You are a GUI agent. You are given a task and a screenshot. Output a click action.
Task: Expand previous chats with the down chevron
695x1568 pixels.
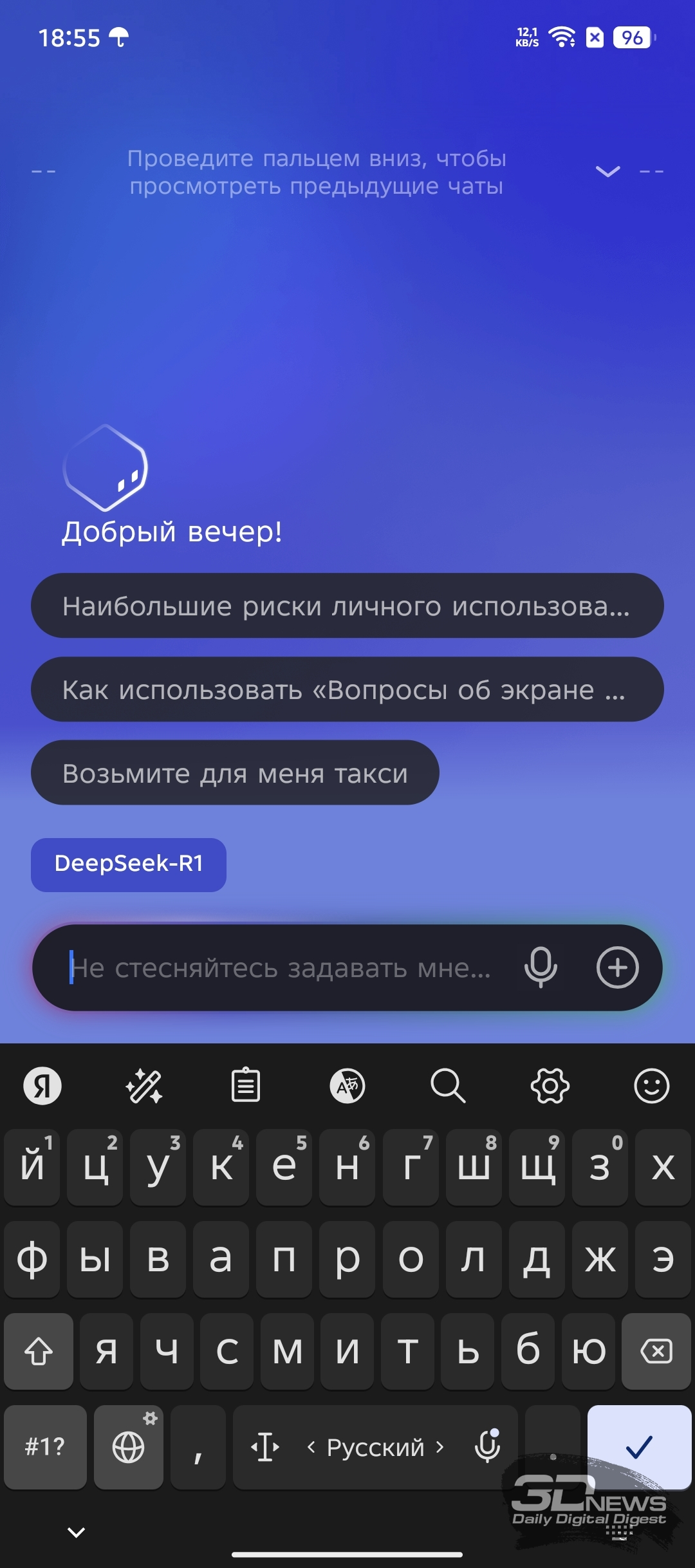608,171
